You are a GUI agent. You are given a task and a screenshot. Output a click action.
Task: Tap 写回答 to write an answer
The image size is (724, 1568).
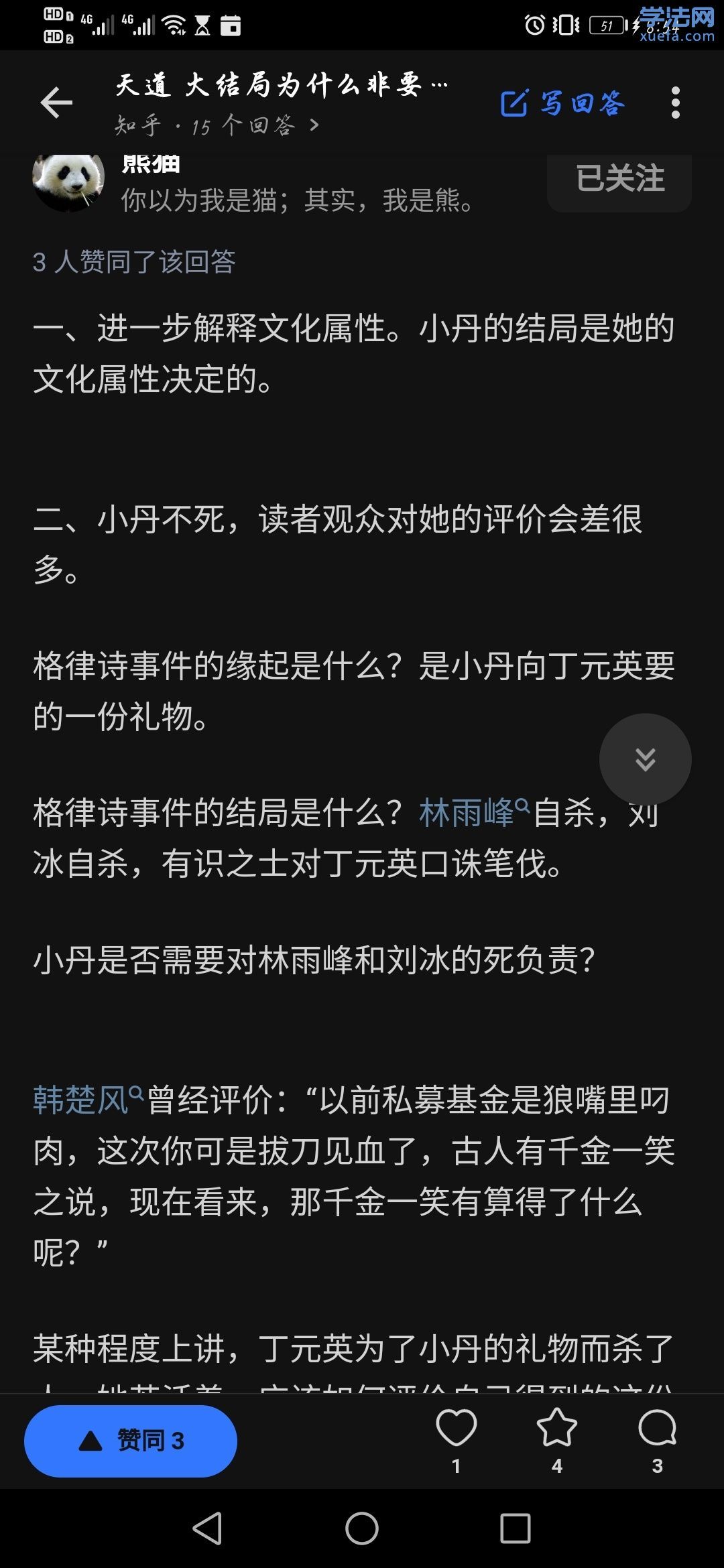coord(563,103)
